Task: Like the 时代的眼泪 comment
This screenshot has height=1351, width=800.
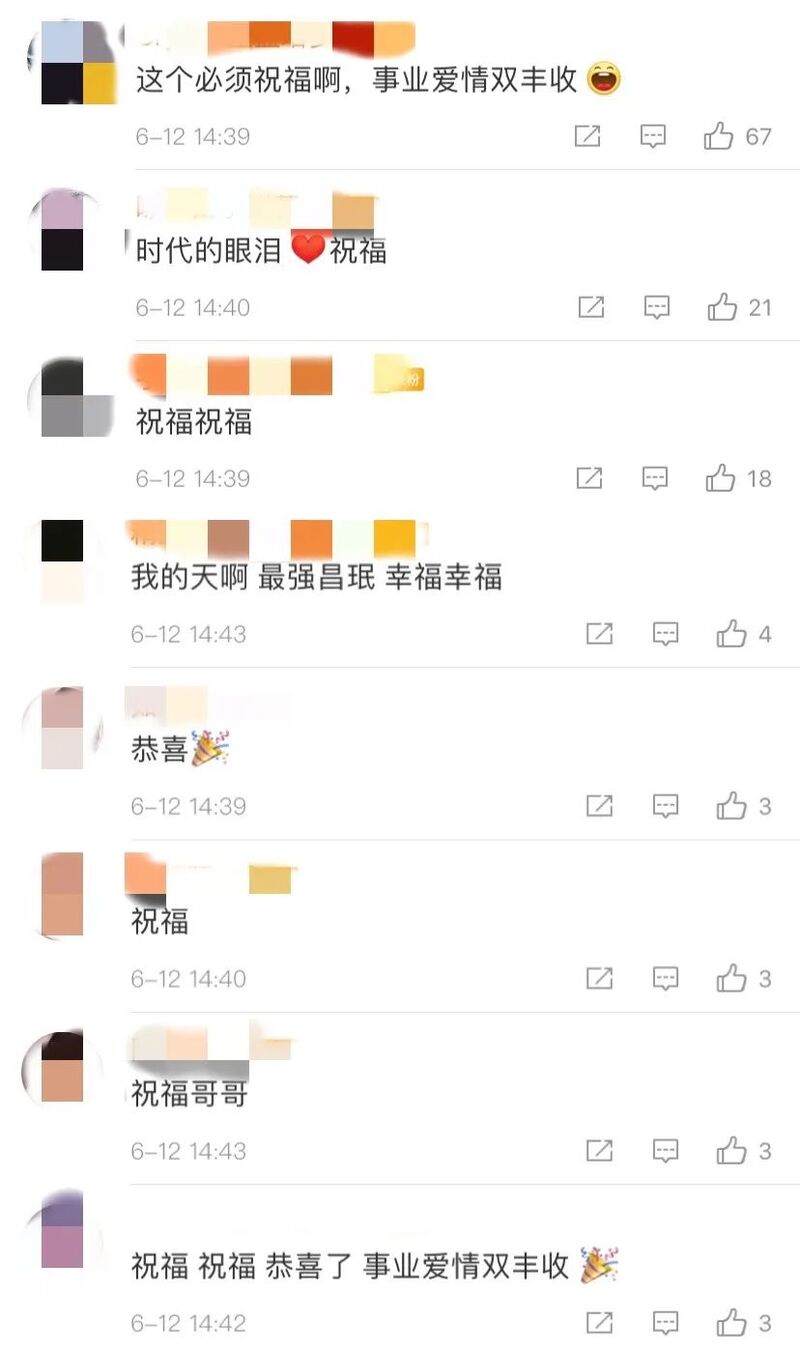Action: [723, 307]
